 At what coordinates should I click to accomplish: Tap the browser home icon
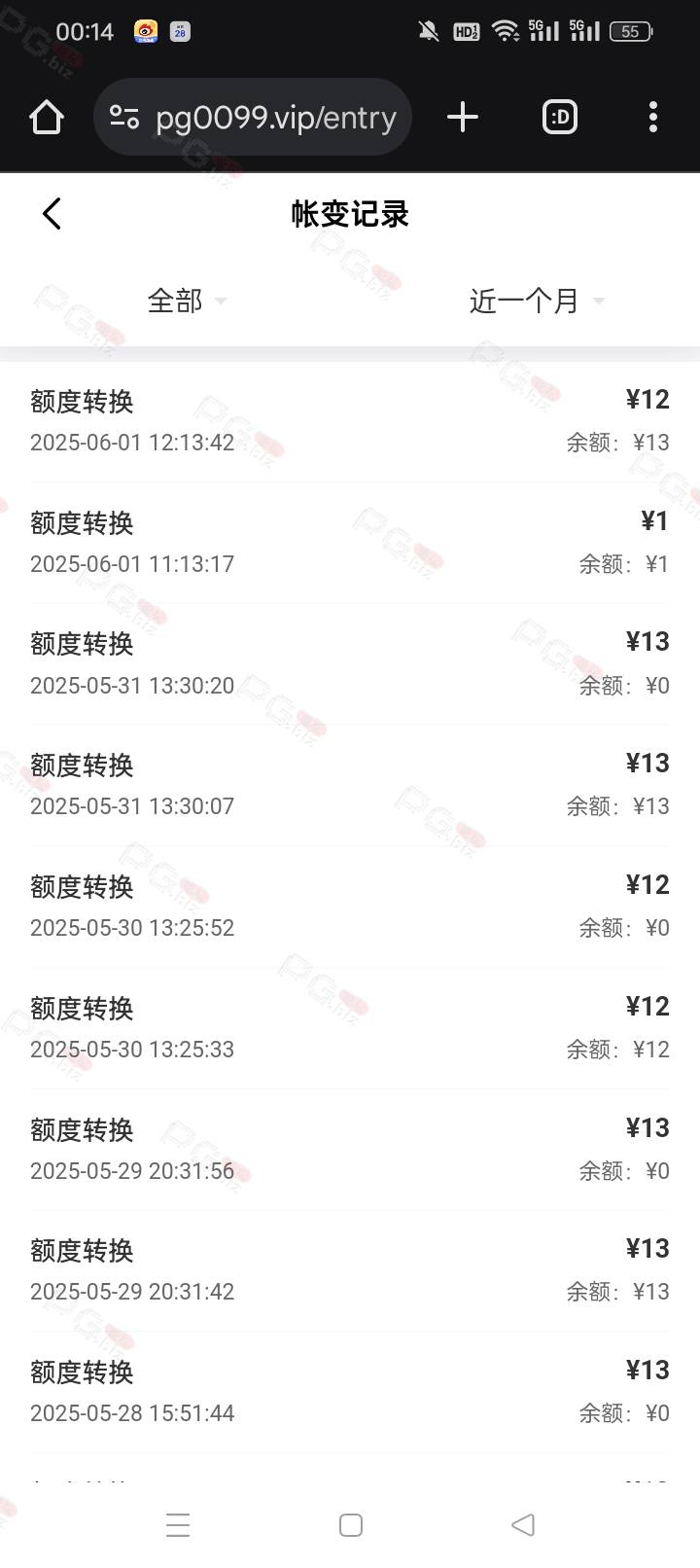pos(47,118)
